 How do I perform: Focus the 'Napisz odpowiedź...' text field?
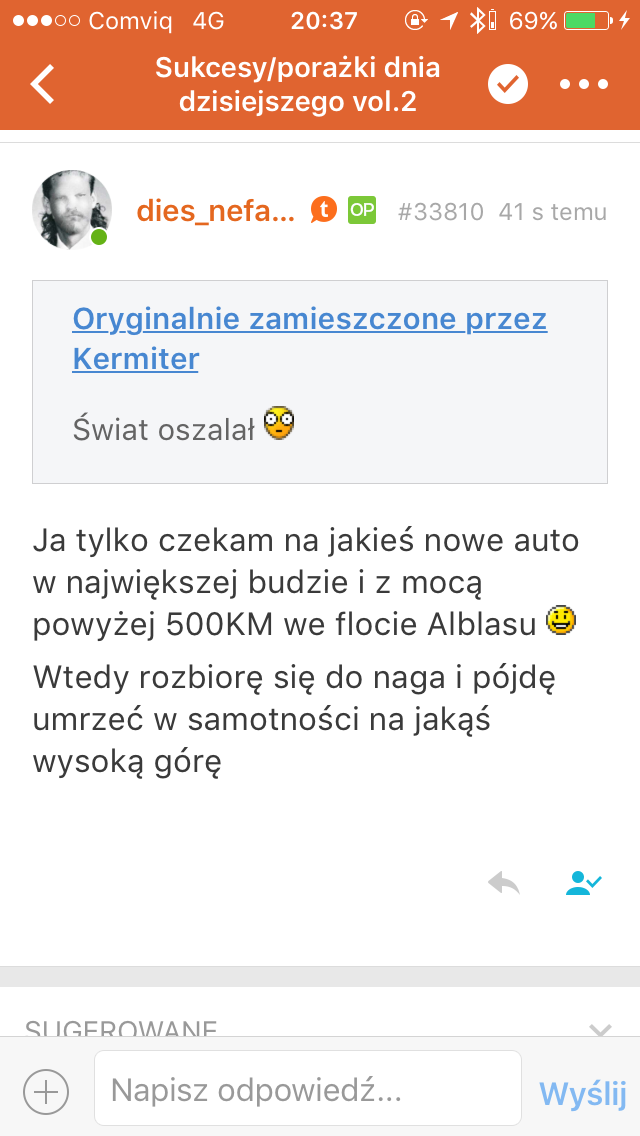coord(308,1088)
